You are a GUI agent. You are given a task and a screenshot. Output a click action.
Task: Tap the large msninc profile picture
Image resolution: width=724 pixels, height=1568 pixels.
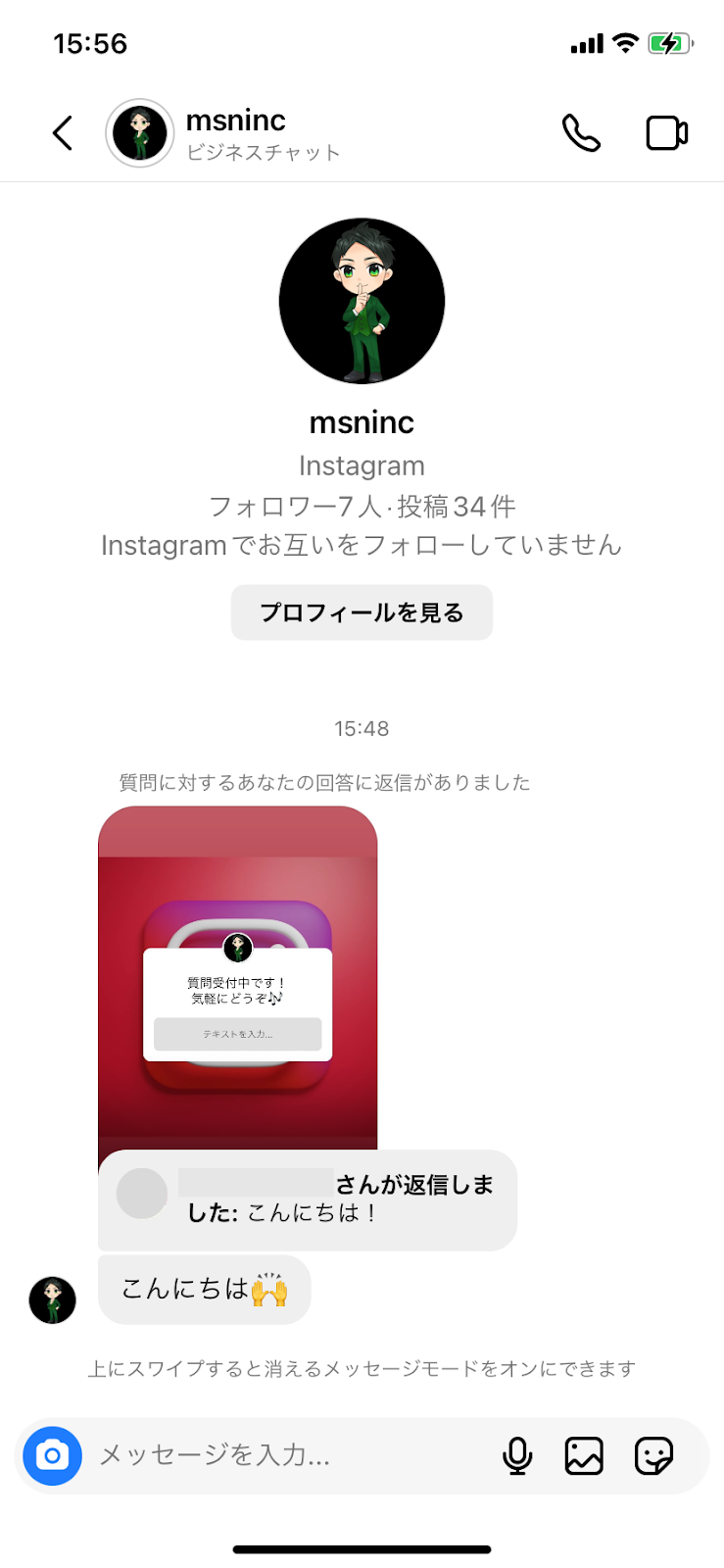[362, 301]
